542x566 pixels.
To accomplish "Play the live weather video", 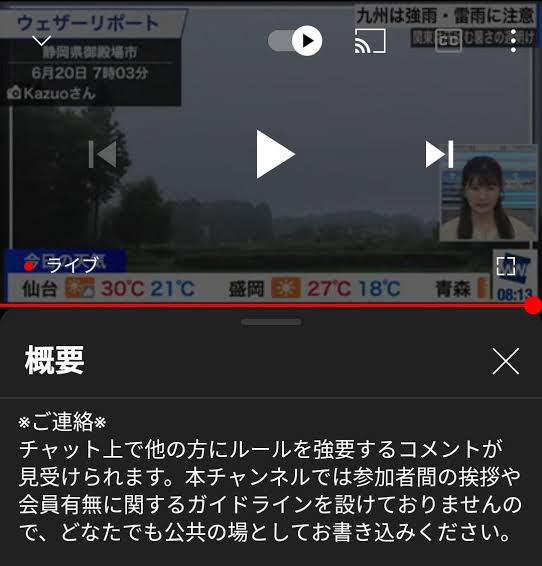I will point(275,154).
